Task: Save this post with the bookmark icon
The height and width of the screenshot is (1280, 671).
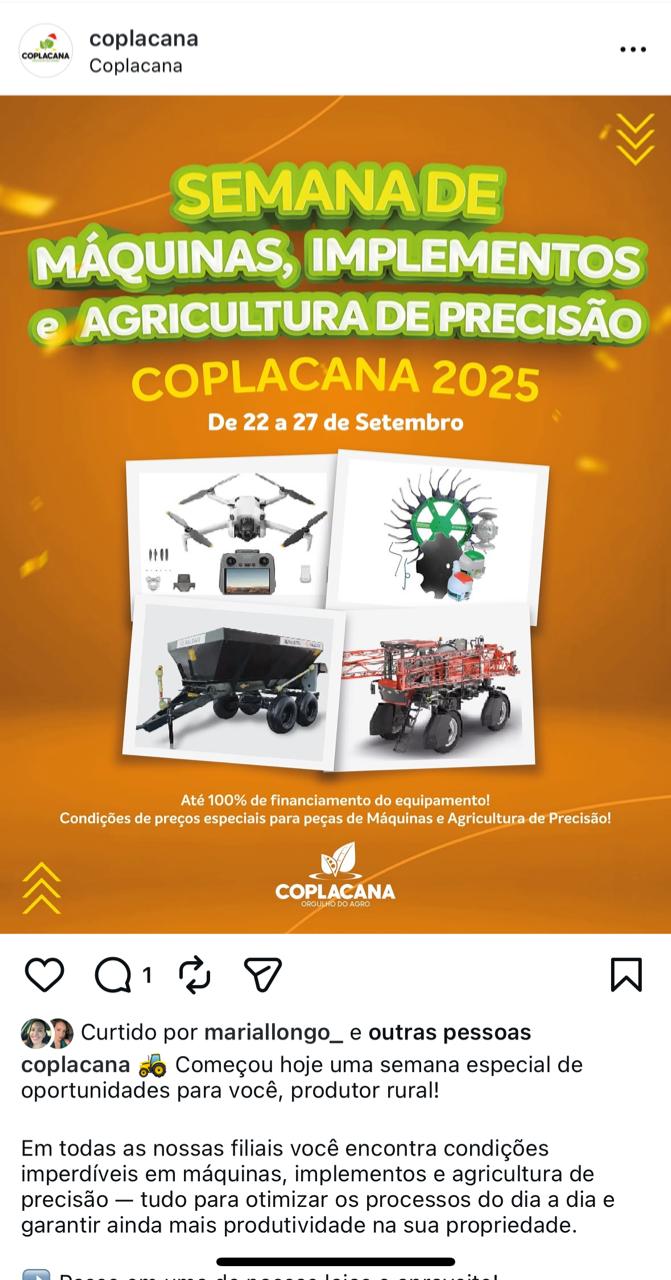Action: point(626,974)
